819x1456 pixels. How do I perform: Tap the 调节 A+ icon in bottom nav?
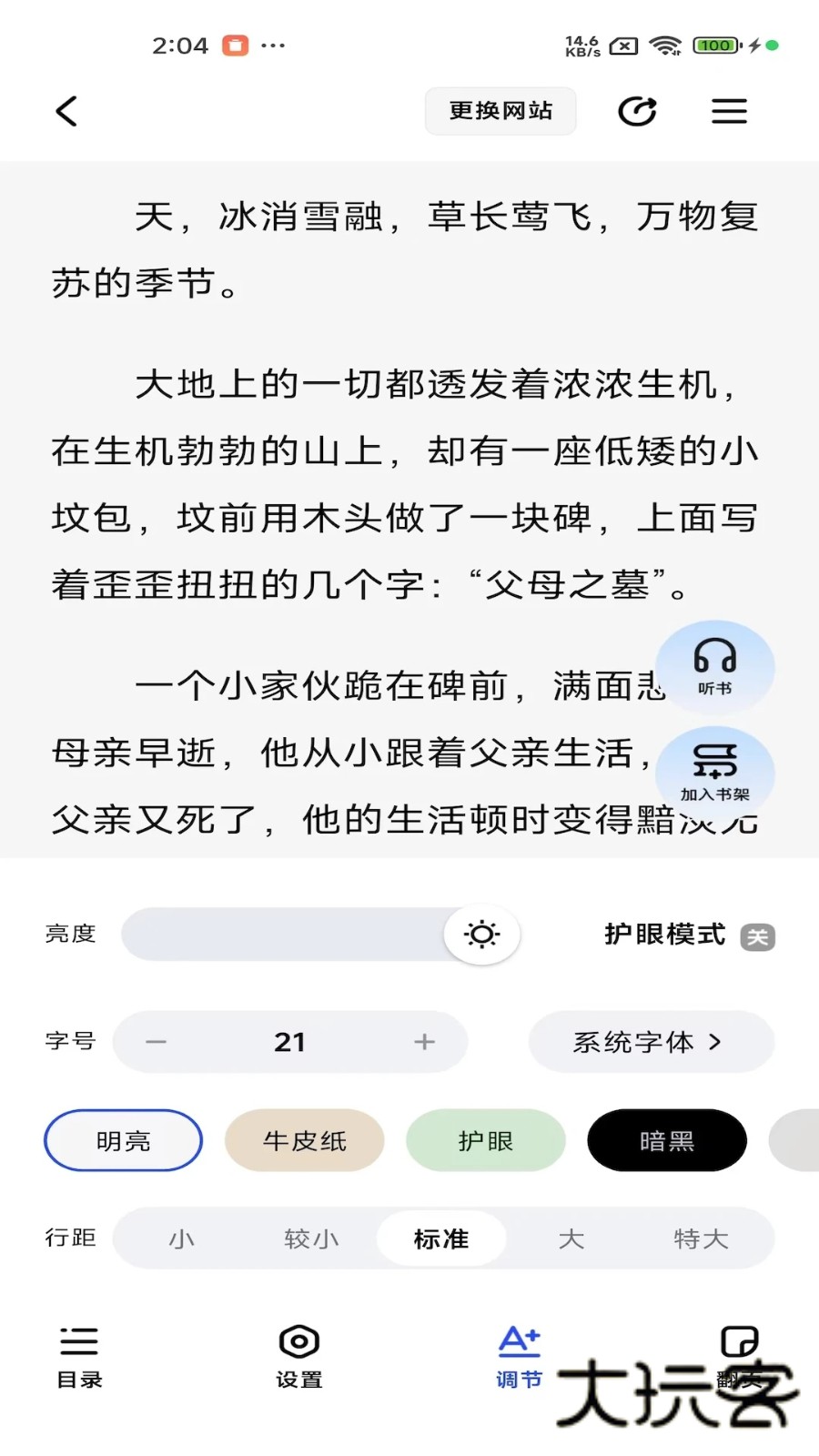518,1356
